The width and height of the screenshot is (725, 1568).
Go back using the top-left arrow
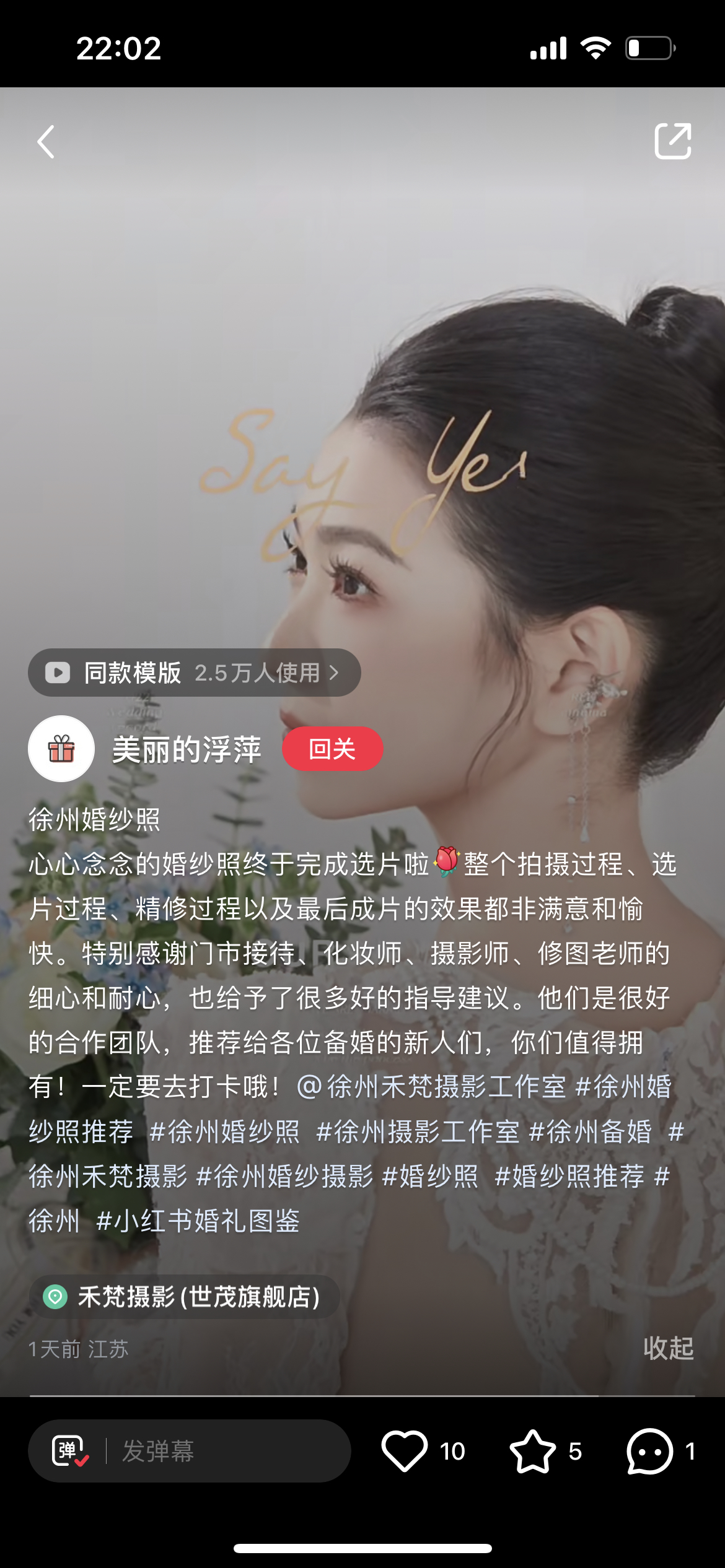pos(46,142)
